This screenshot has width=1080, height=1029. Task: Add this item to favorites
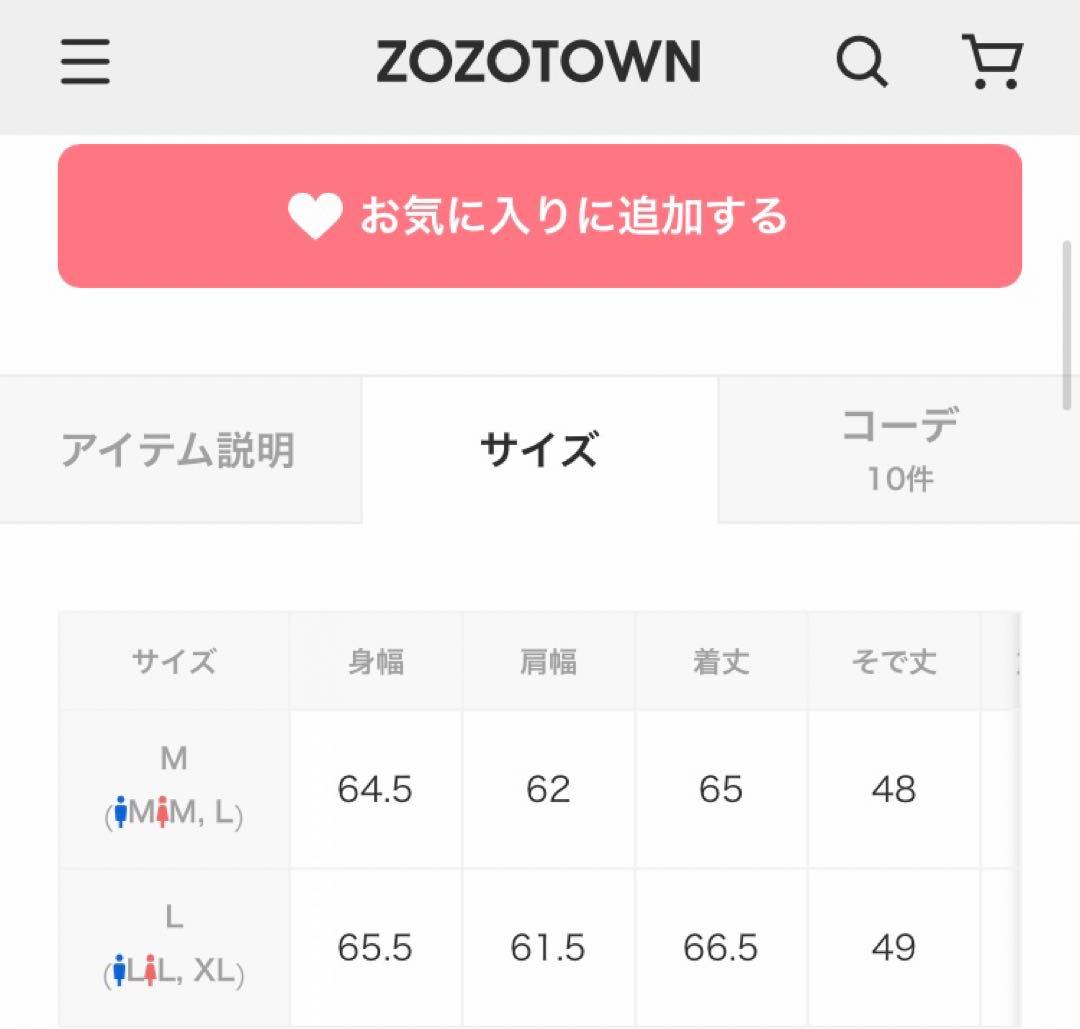point(540,216)
